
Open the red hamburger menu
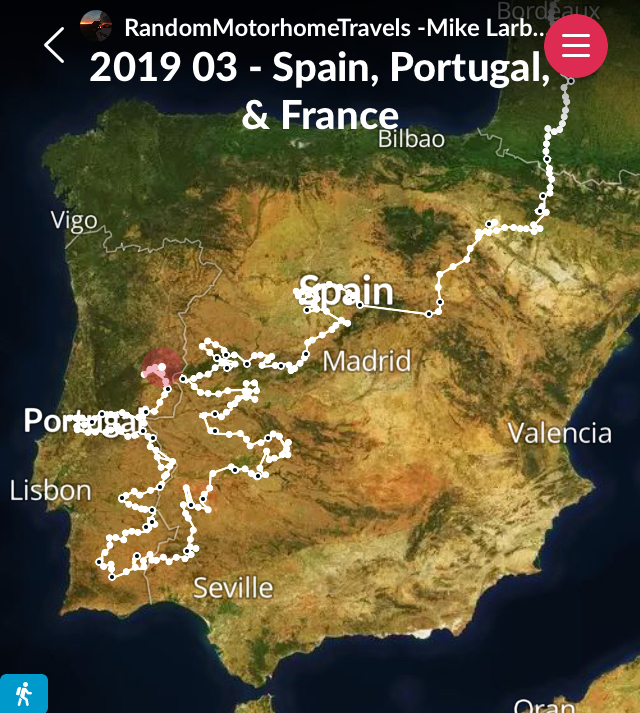point(576,46)
